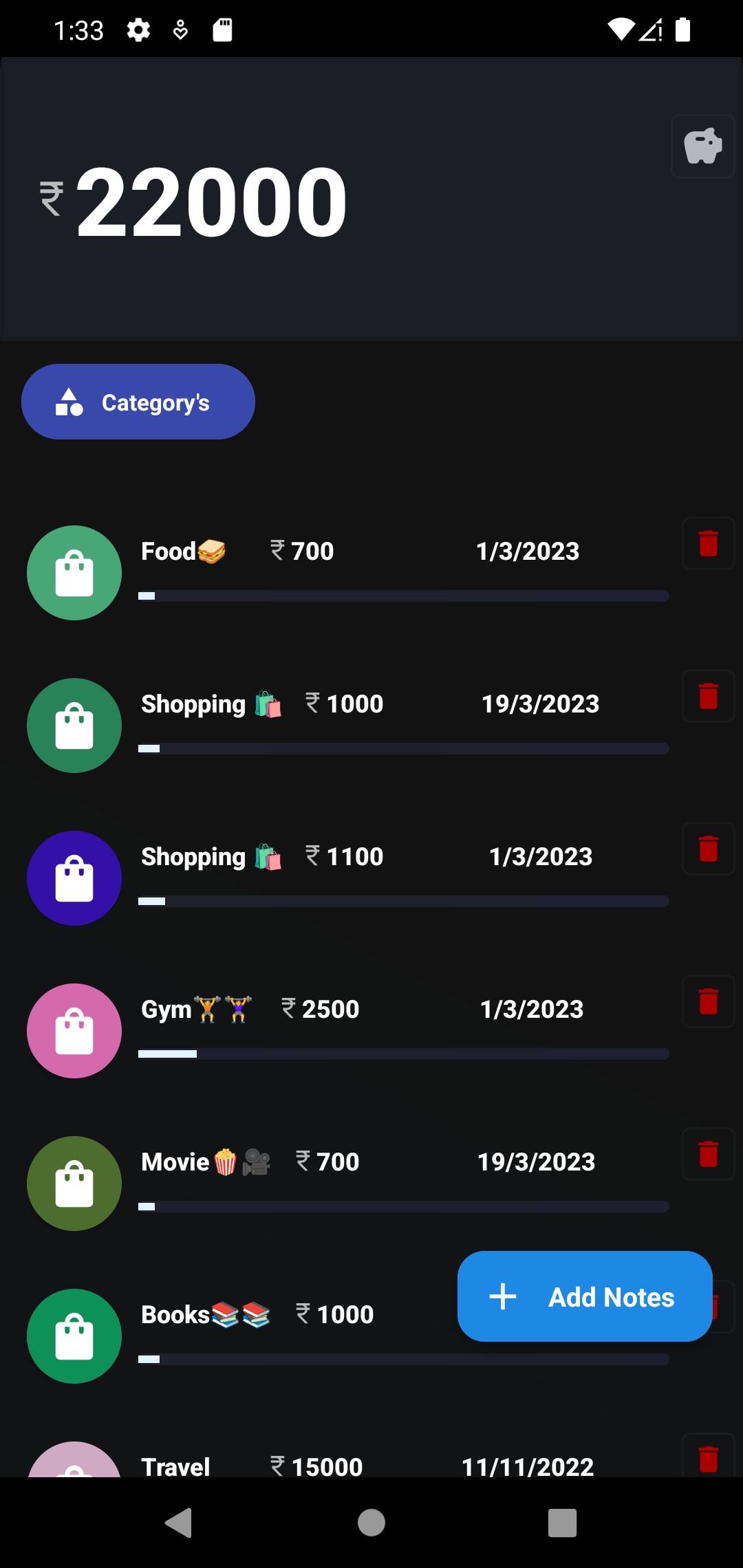Viewport: 743px width, 1568px height.
Task: Select the bag icon next to Books
Action: [74, 1336]
